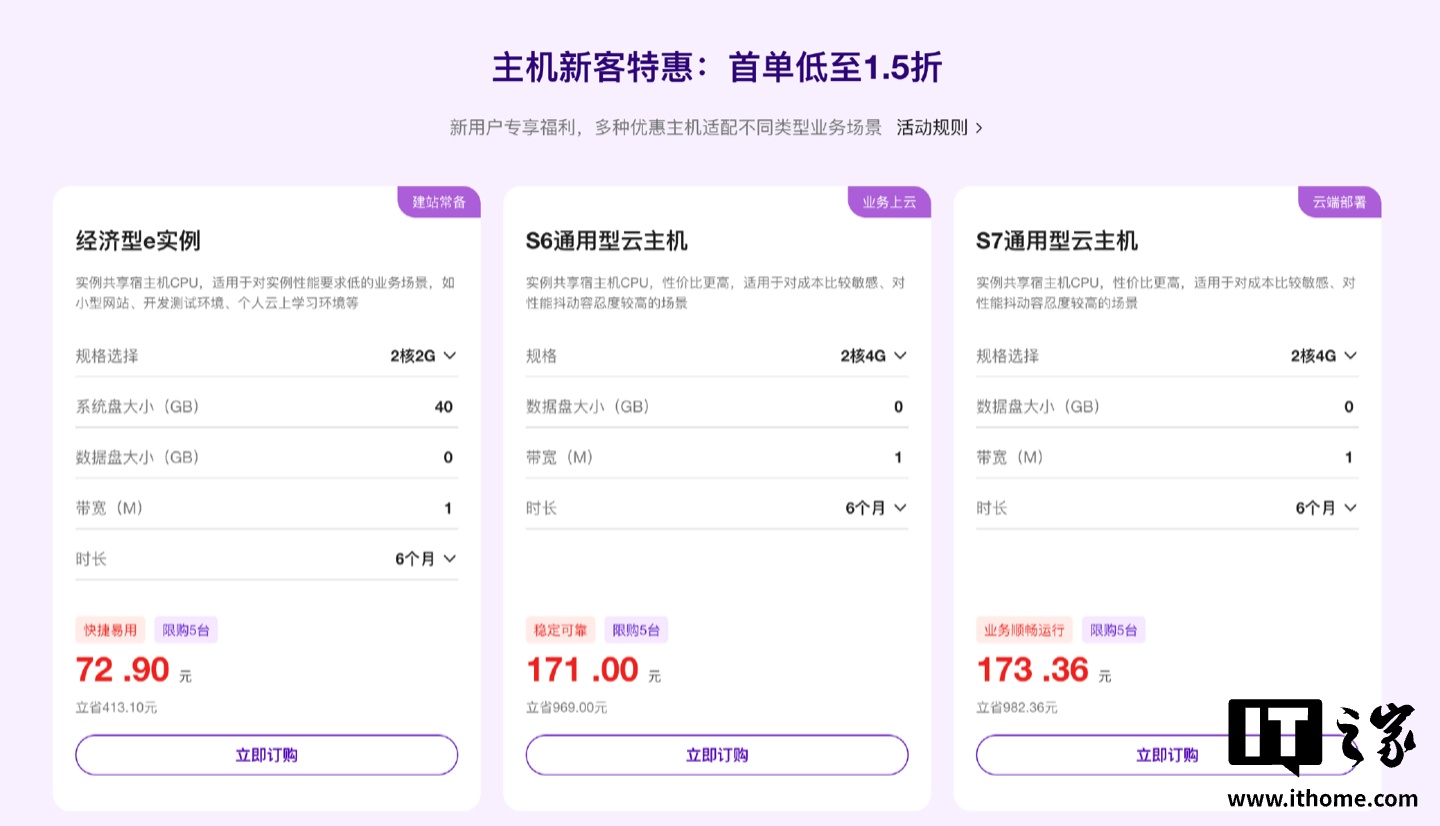This screenshot has height=826, width=1440.
Task: Expand 规格选择 dropdown for 经济型e实例
Action: click(x=423, y=355)
